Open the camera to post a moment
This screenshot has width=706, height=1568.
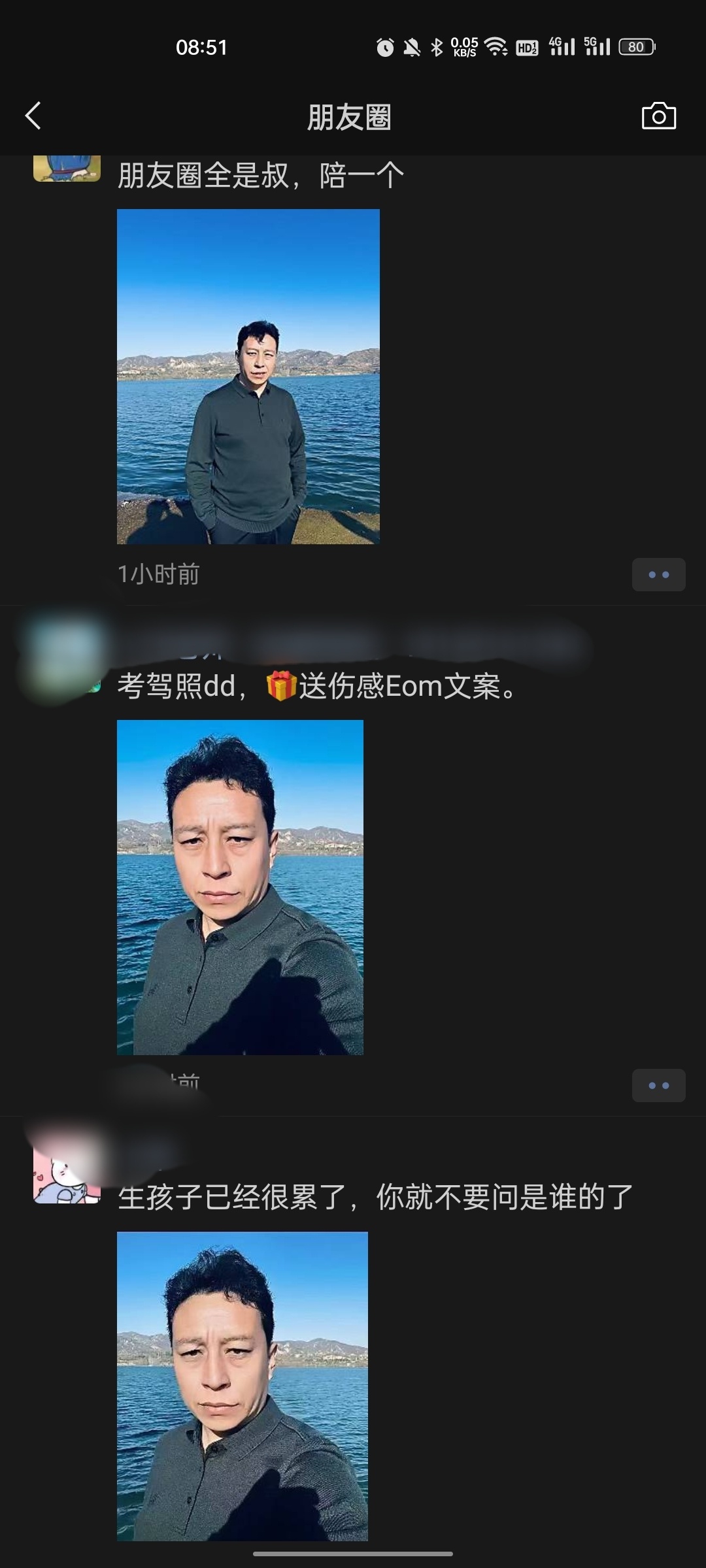pos(658,116)
